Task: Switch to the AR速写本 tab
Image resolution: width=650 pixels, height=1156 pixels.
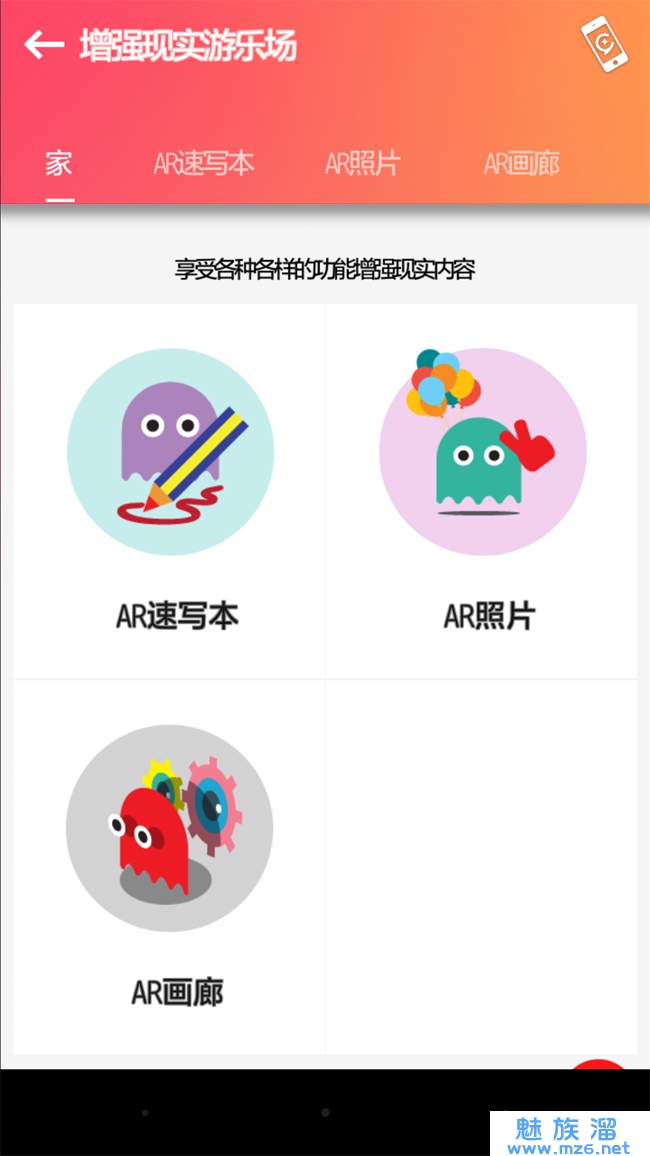Action: (x=204, y=163)
